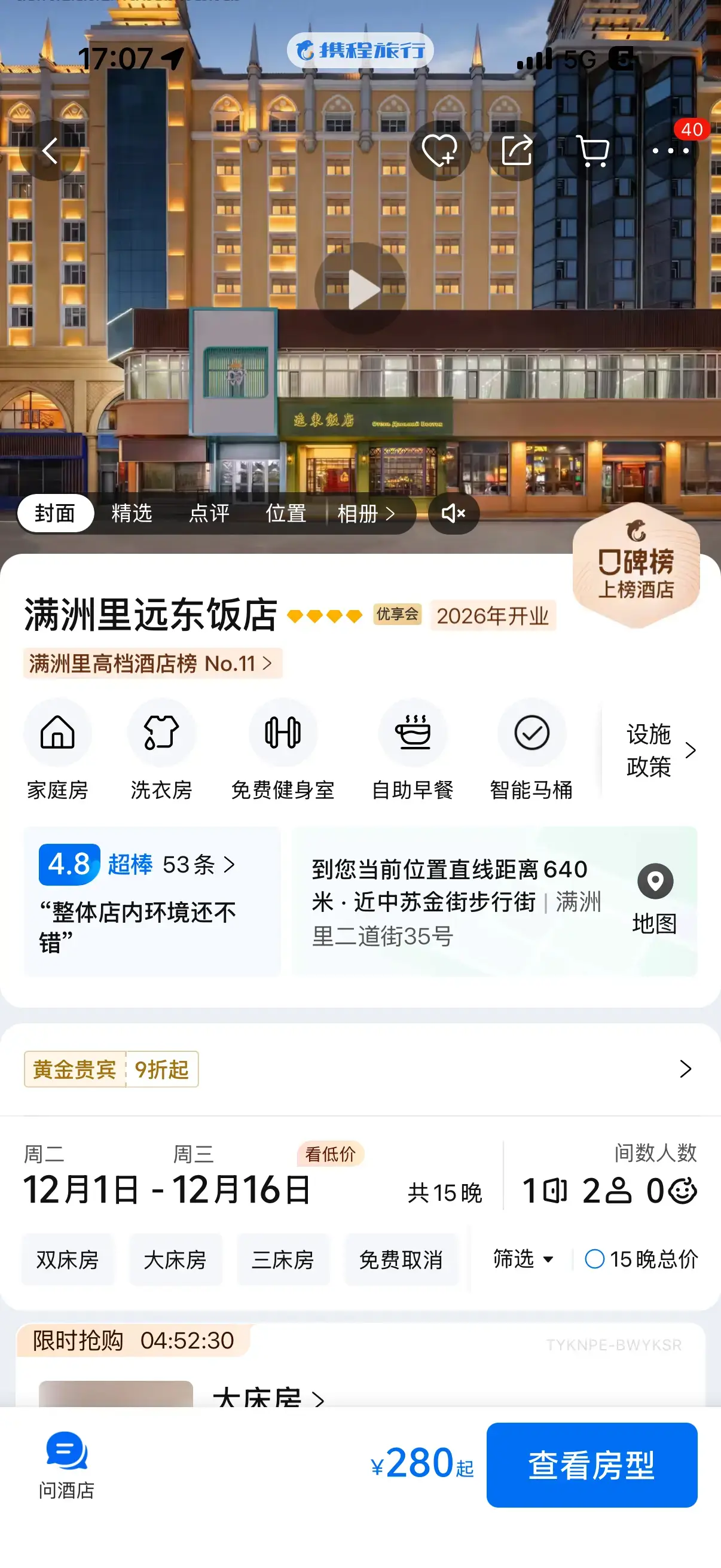Open the shopping cart

click(x=592, y=150)
